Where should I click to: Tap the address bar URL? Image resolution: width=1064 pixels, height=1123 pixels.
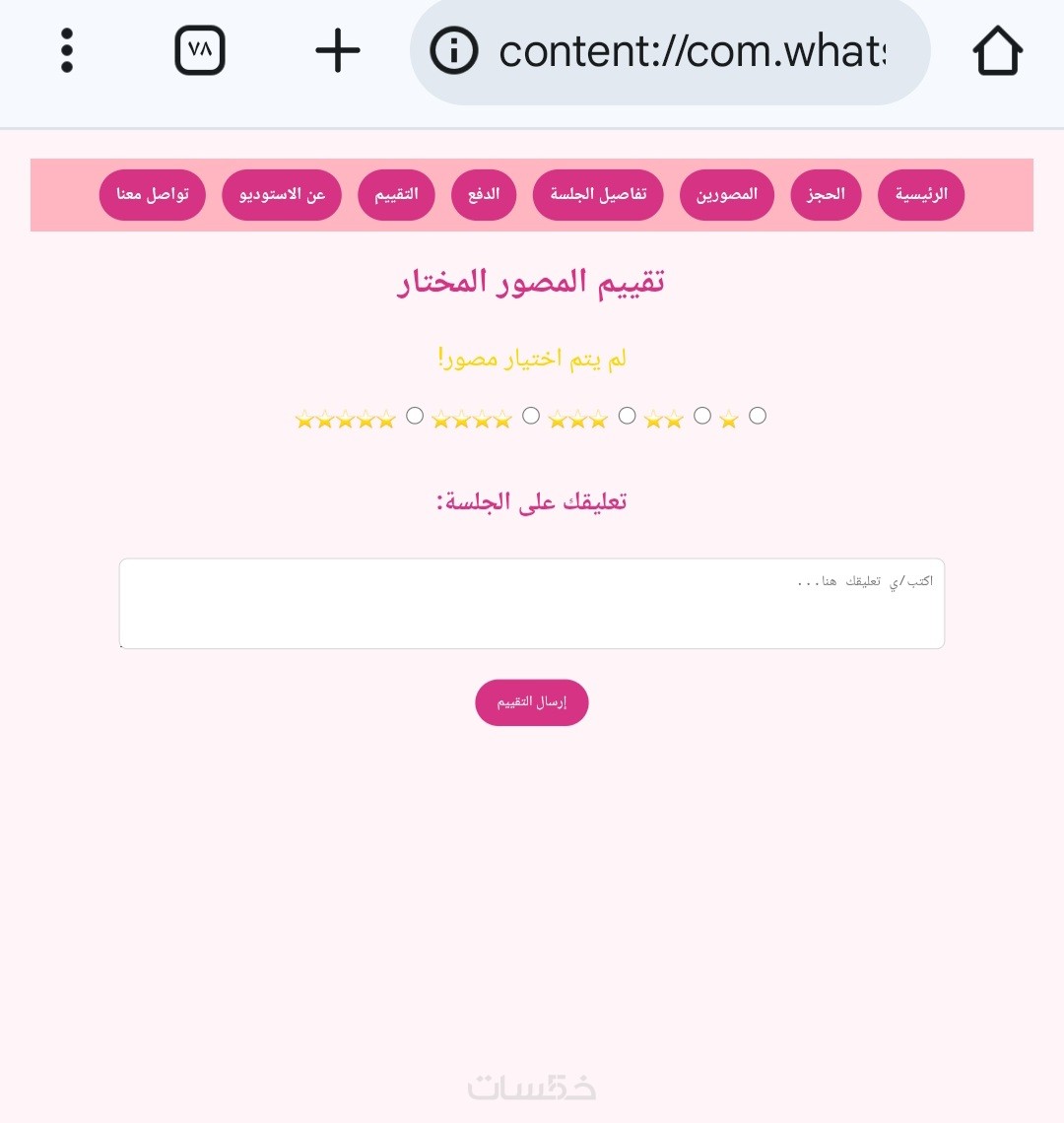(x=690, y=51)
